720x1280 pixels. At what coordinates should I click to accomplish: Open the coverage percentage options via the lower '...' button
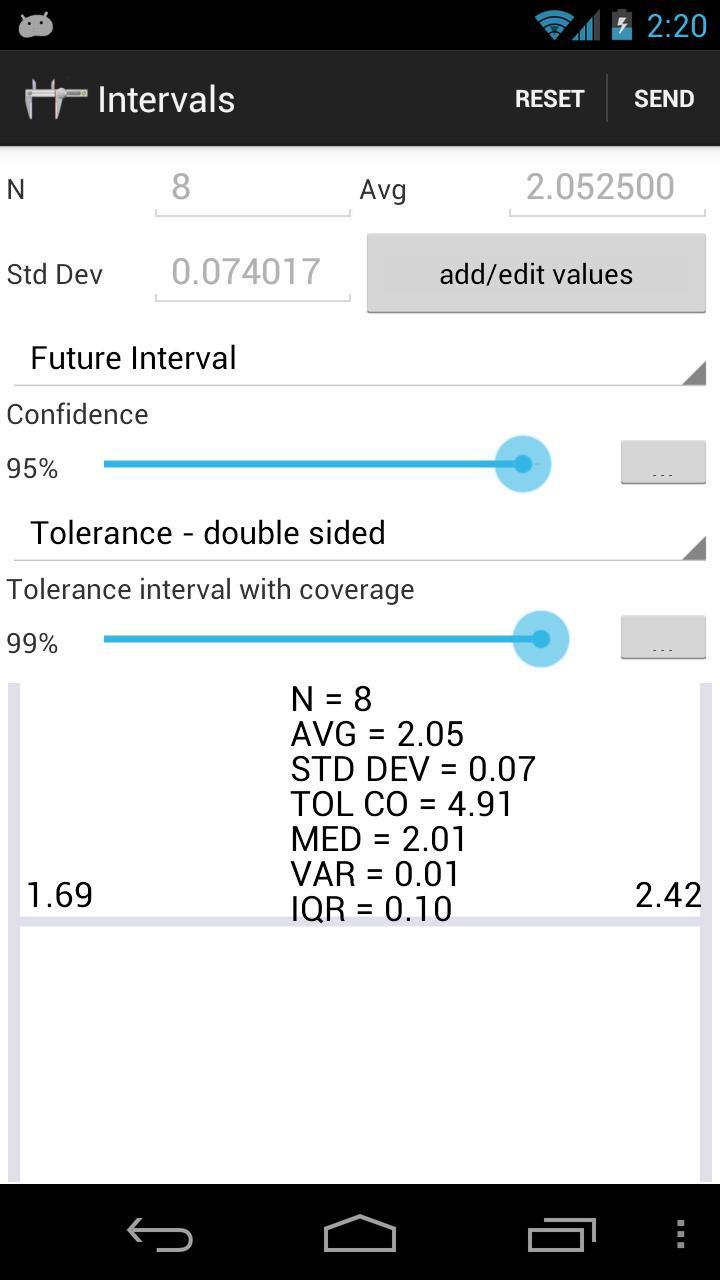tap(662, 638)
